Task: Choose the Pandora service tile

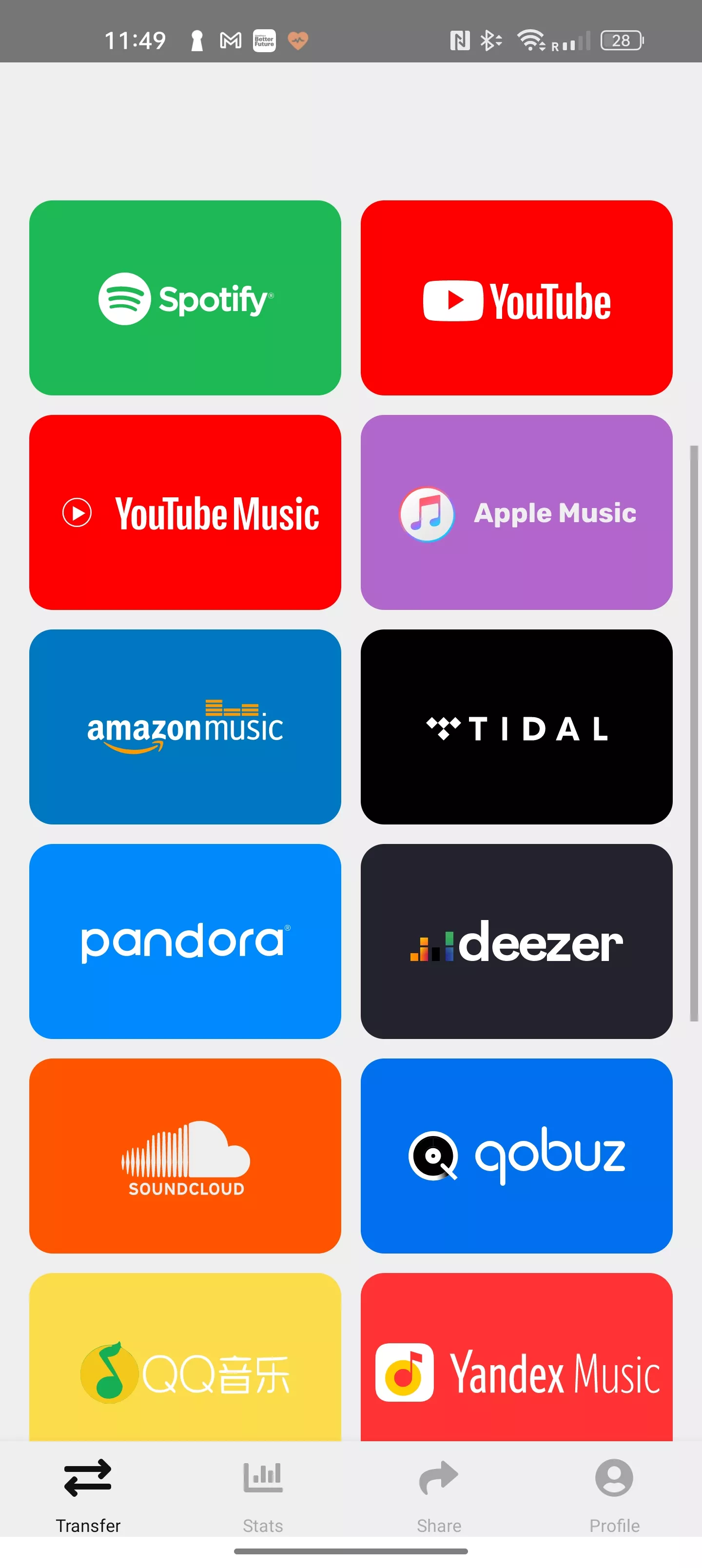Action: click(x=185, y=941)
